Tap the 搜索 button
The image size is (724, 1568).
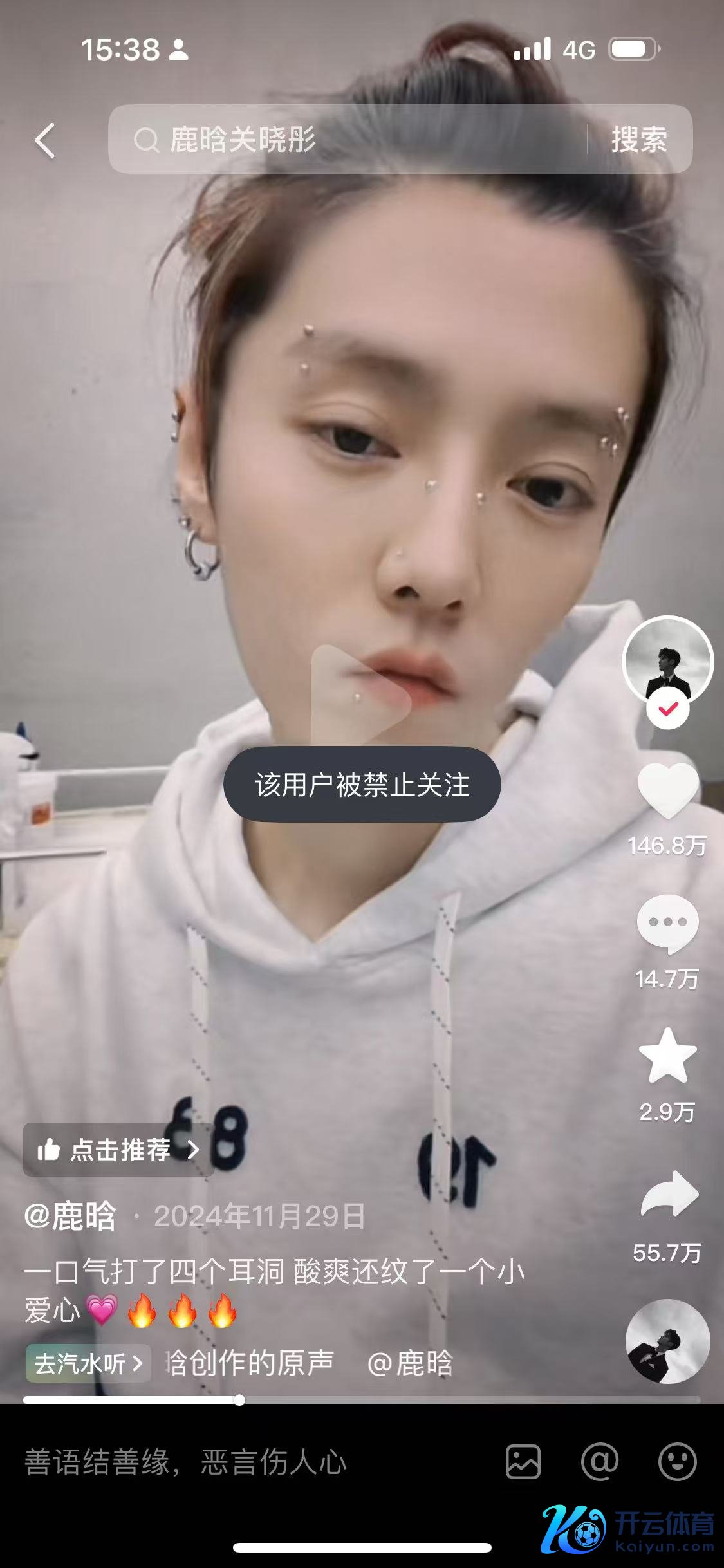(638, 140)
